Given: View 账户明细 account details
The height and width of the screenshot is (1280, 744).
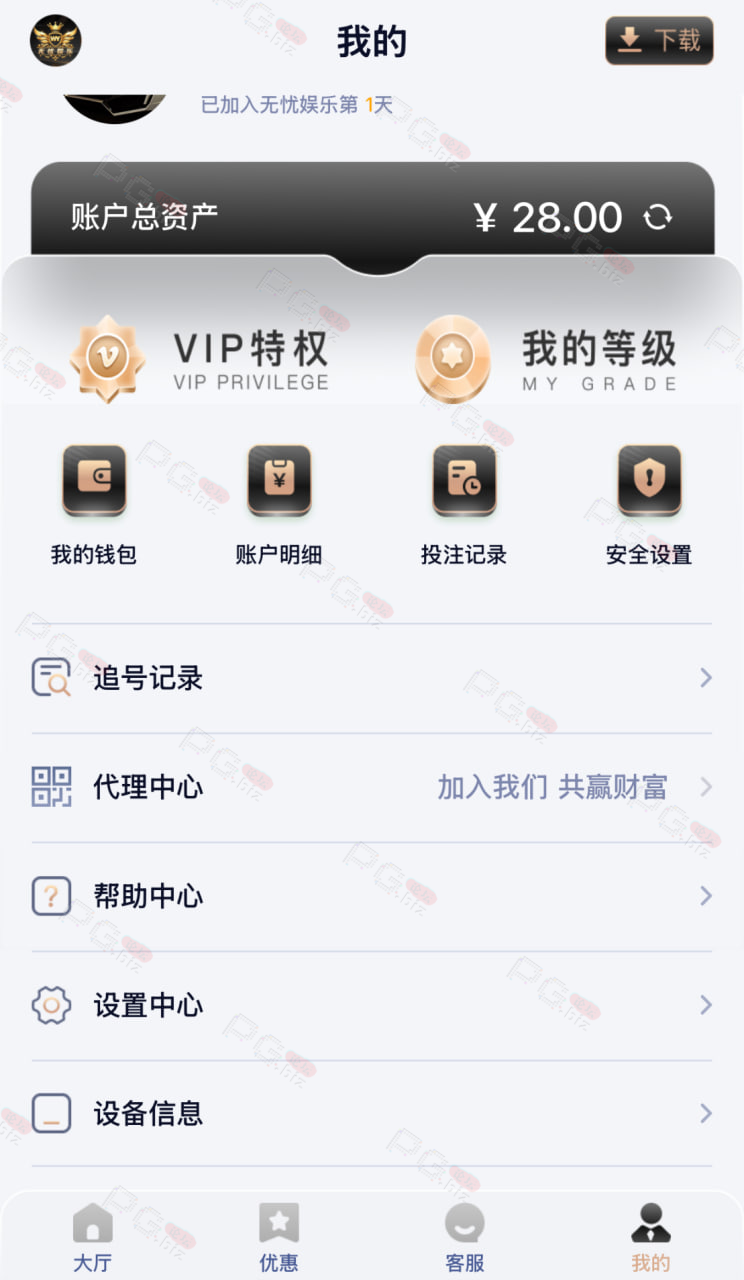Looking at the screenshot, I should (279, 506).
